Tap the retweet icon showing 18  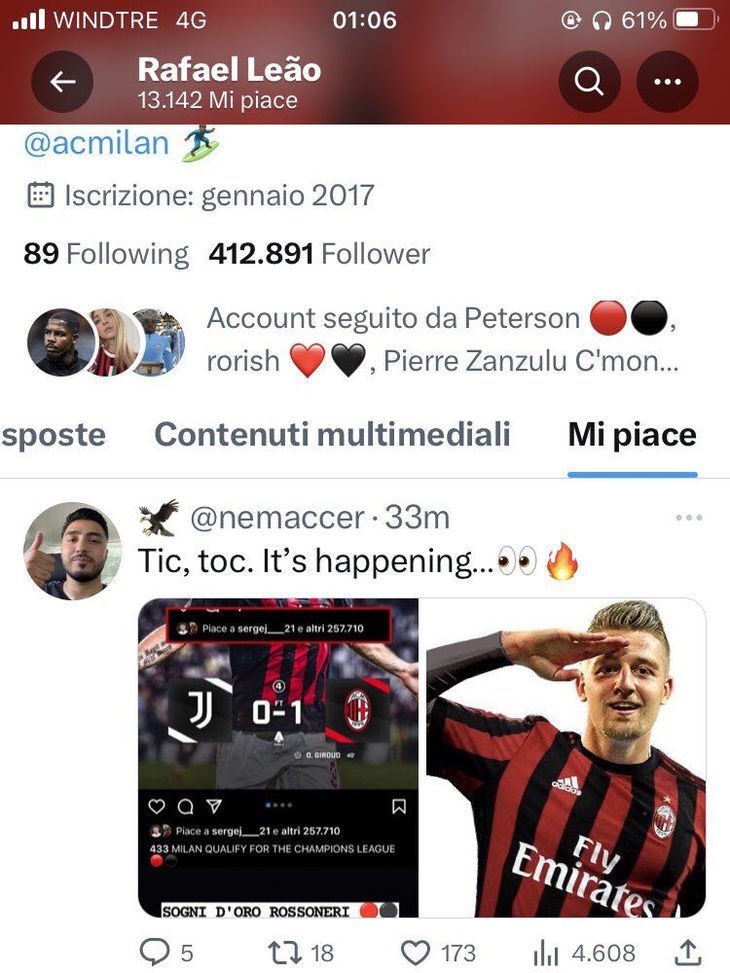pyautogui.click(x=289, y=952)
